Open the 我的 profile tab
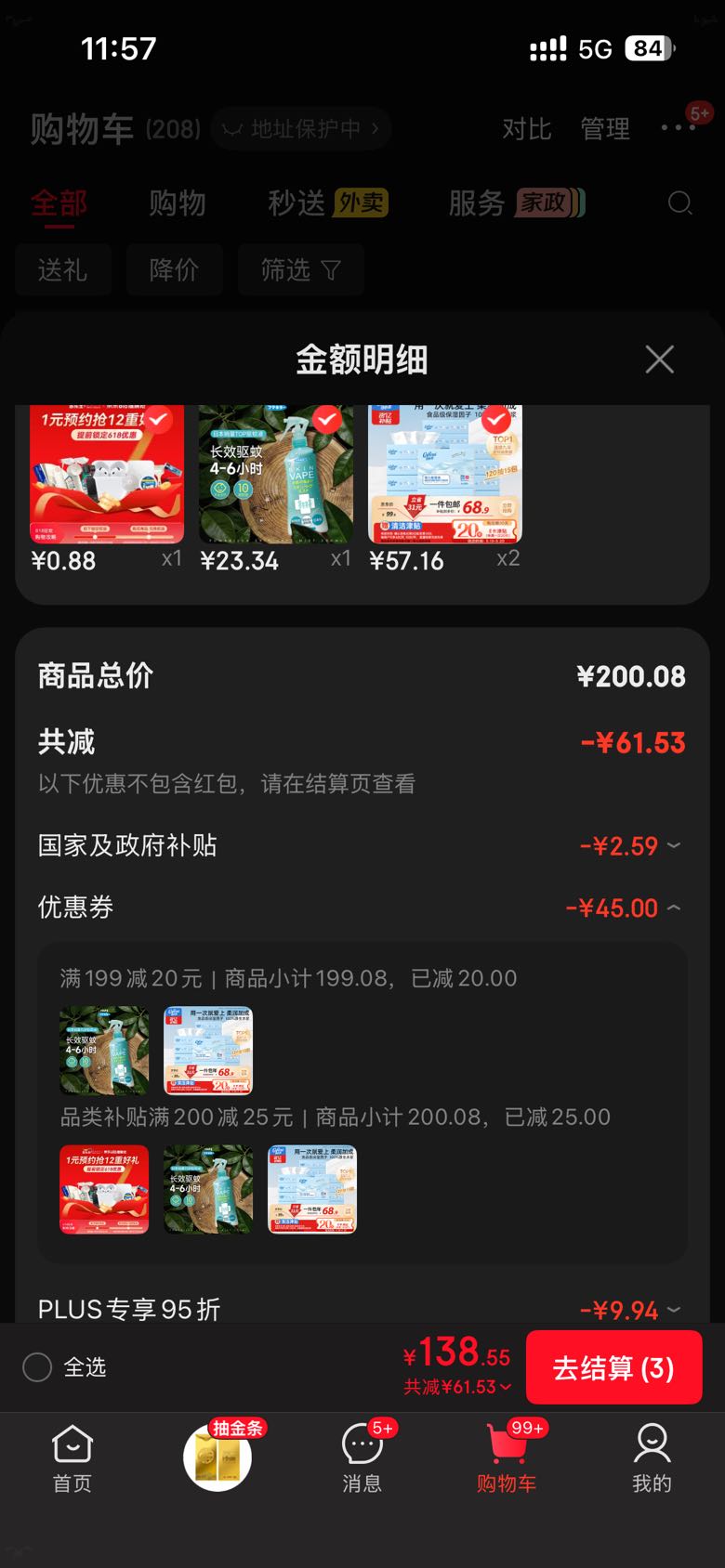 click(652, 1458)
